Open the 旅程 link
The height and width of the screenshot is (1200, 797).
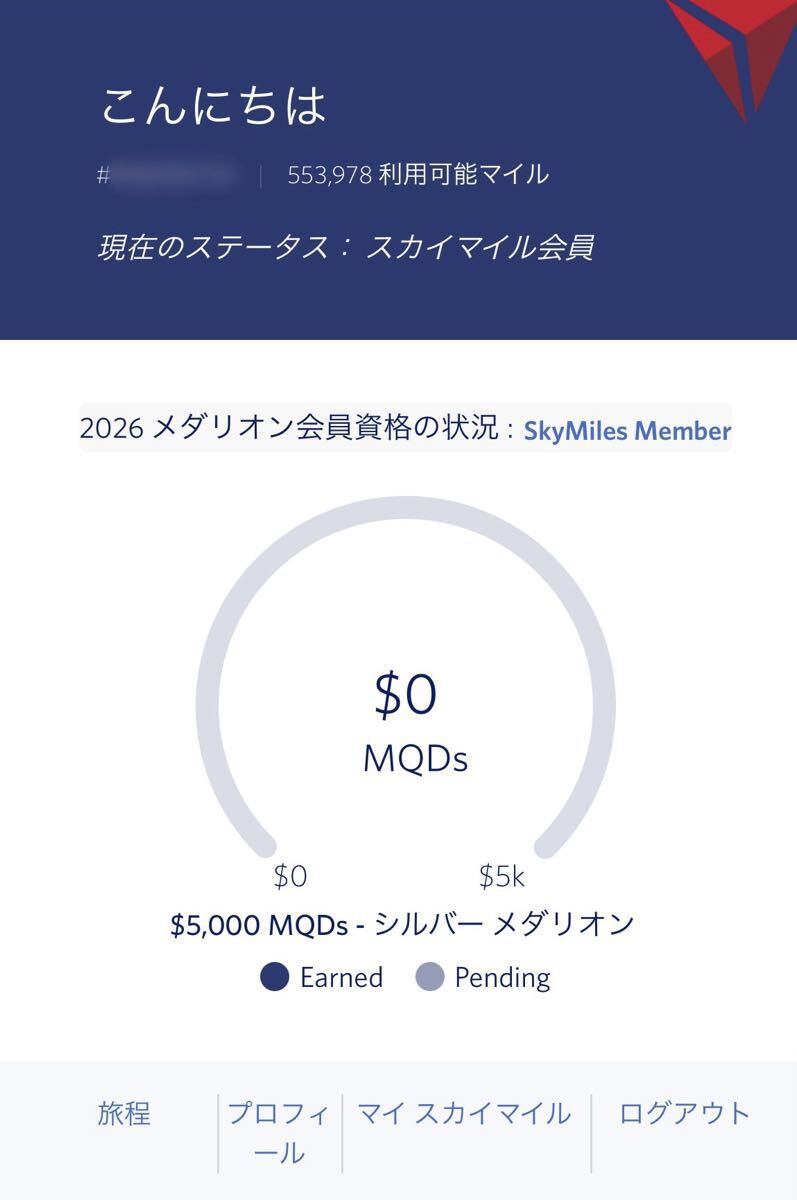[x=124, y=1113]
